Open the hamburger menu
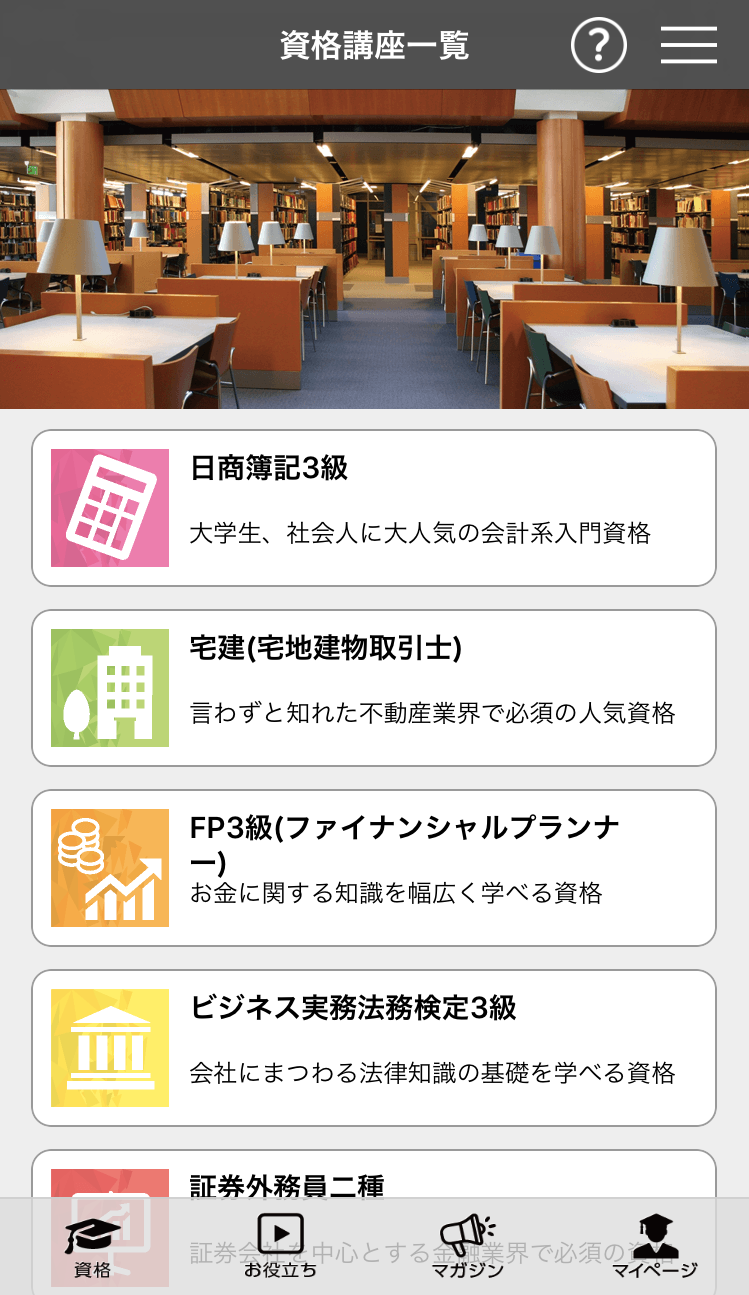This screenshot has width=749, height=1295. coord(689,45)
